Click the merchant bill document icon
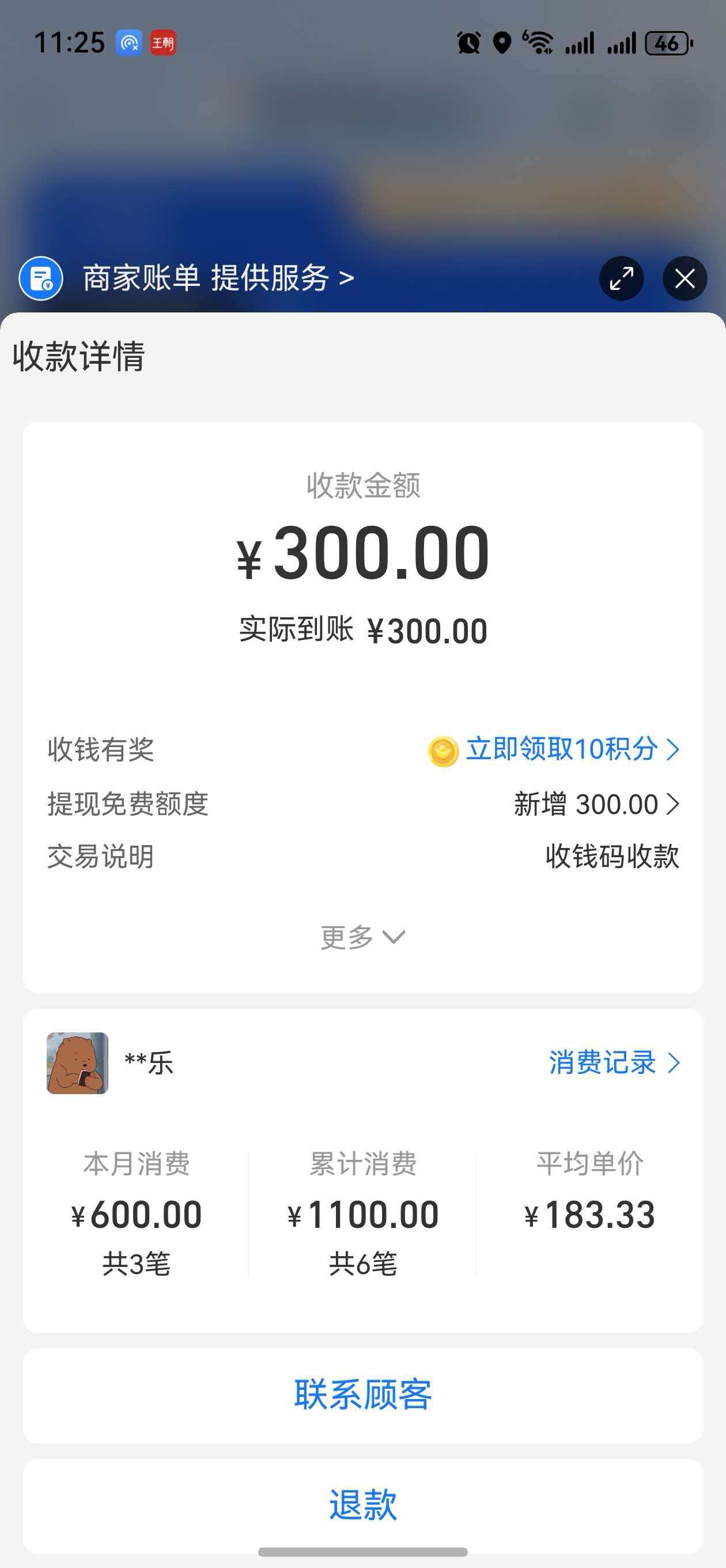 point(41,280)
